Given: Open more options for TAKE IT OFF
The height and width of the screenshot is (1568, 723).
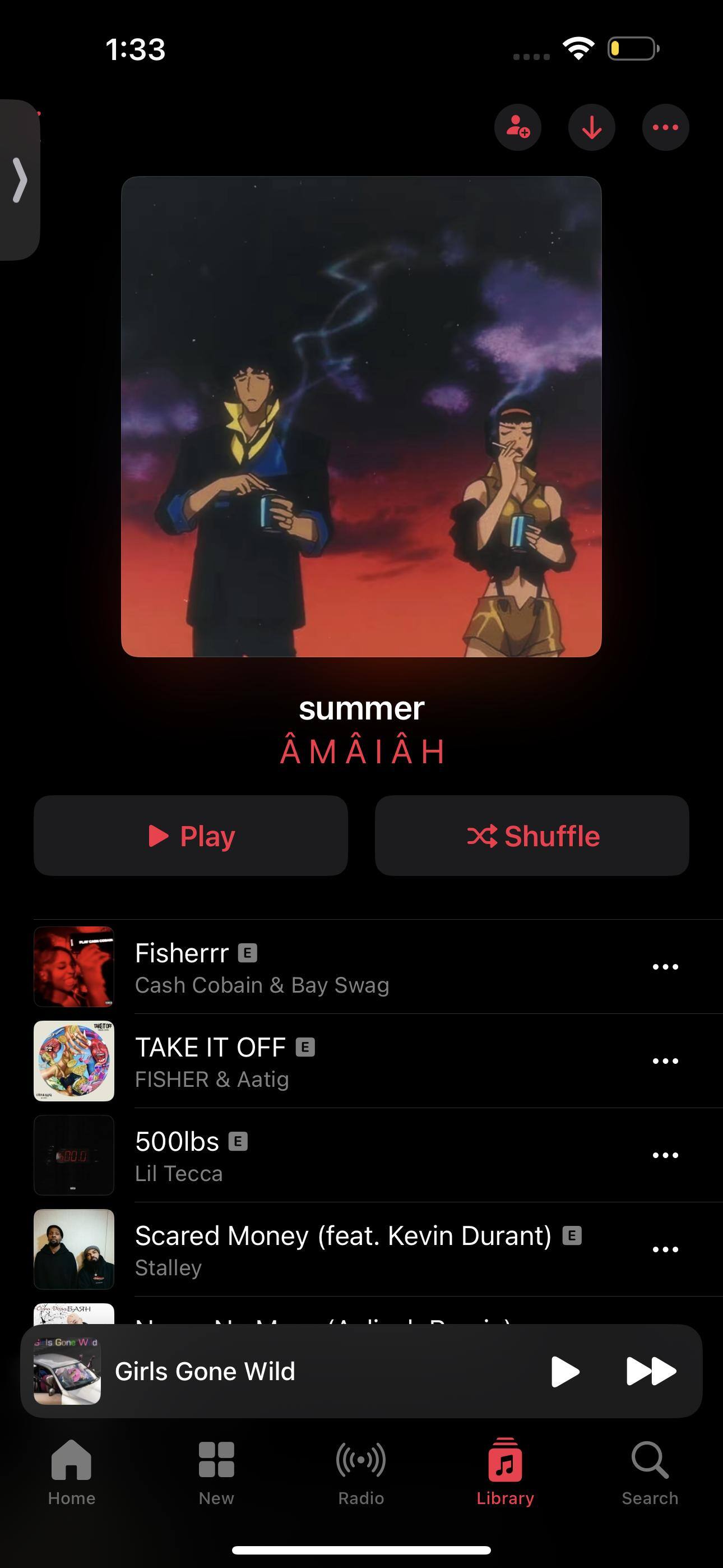Looking at the screenshot, I should [665, 1061].
